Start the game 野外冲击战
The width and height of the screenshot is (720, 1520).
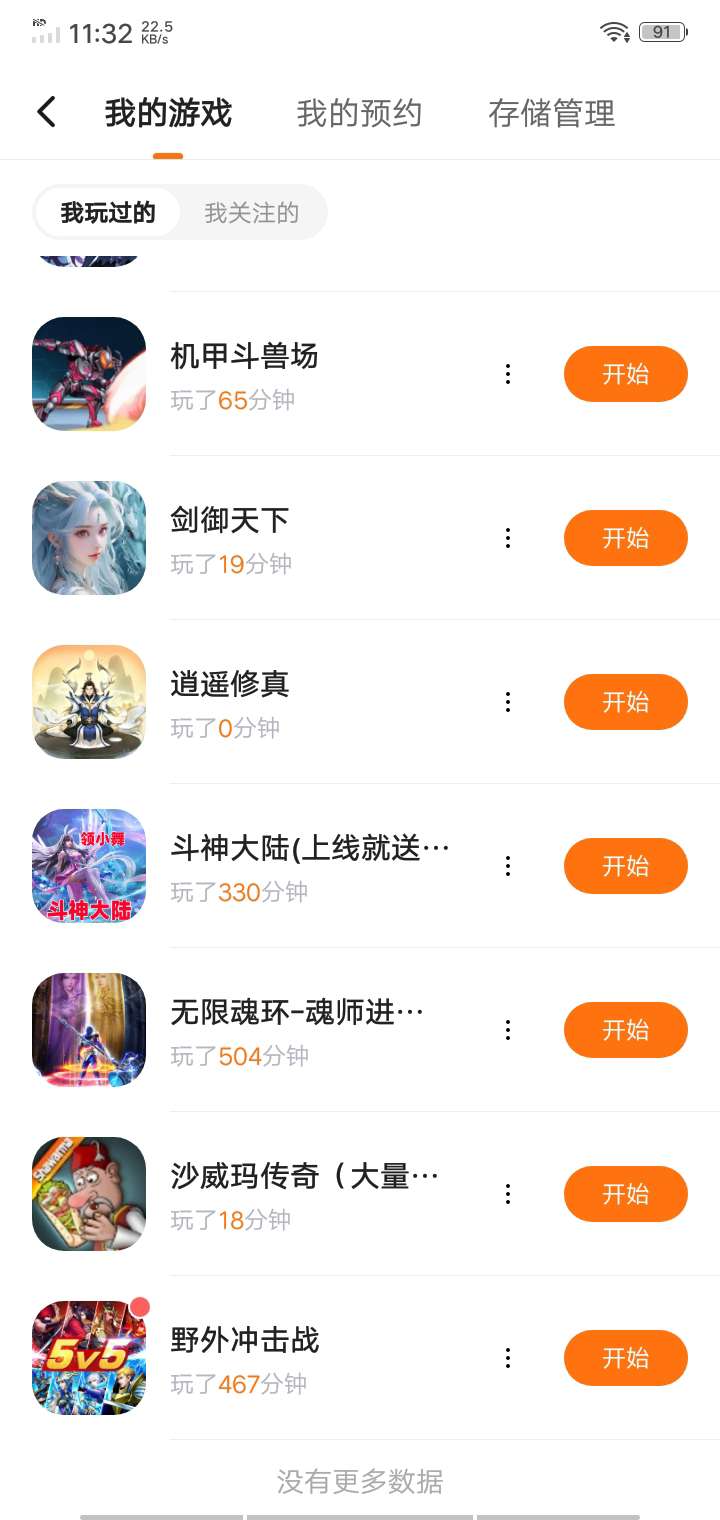pos(625,1358)
